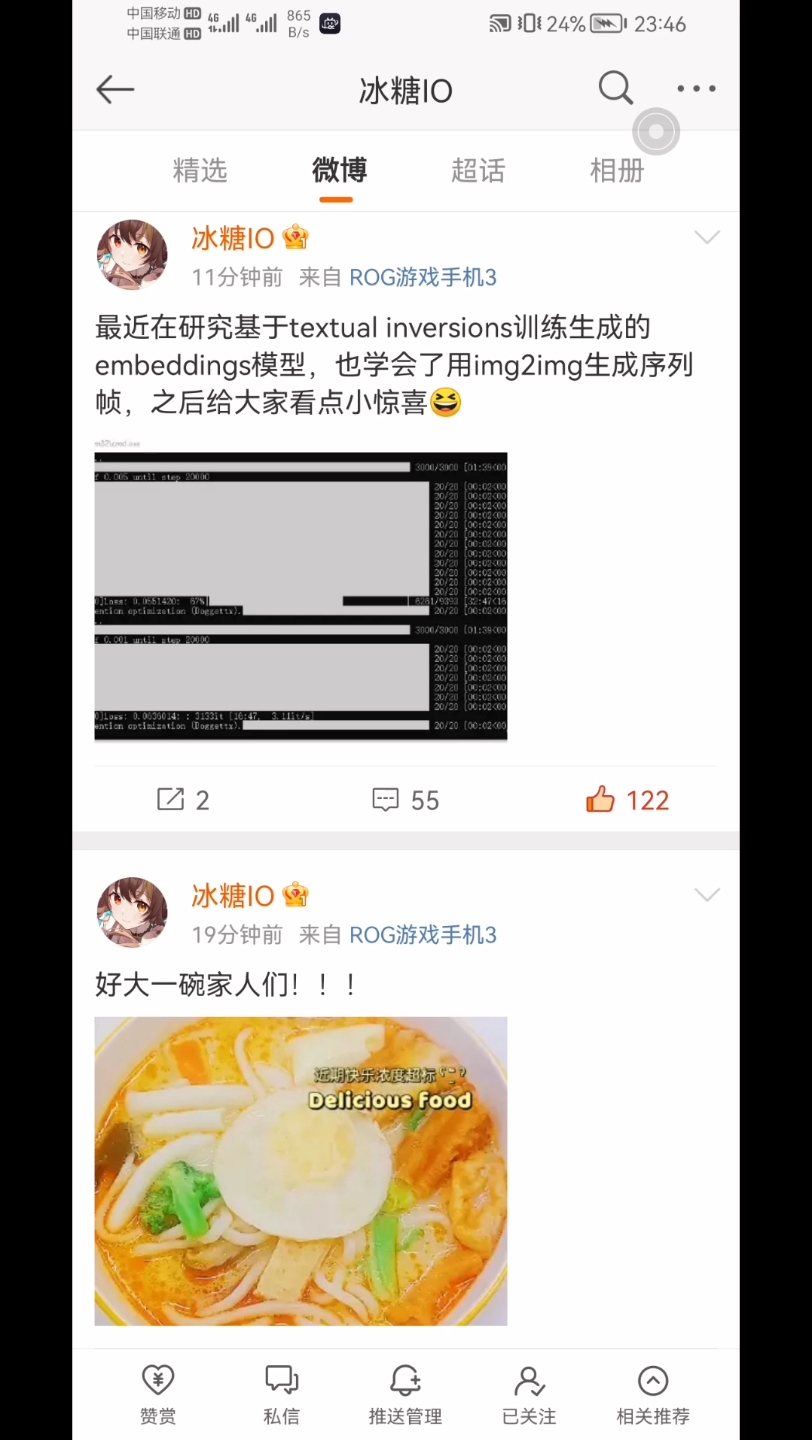Tap 已关注 to manage follow status
This screenshot has height=1440, width=812.
(529, 1395)
